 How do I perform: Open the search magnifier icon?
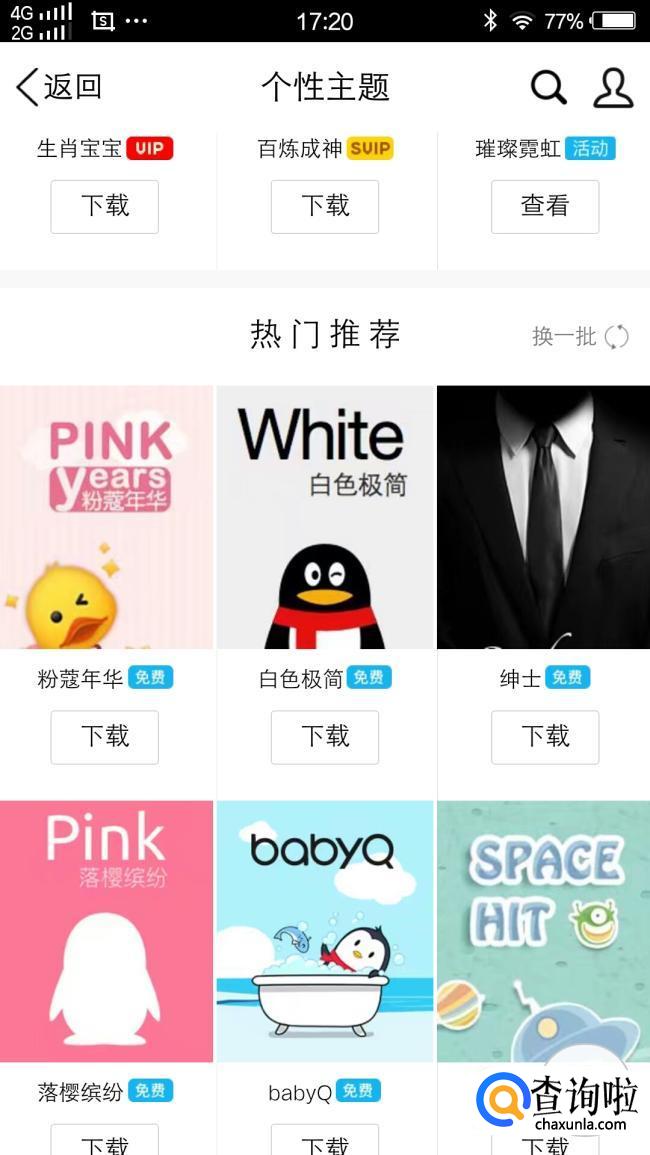548,88
